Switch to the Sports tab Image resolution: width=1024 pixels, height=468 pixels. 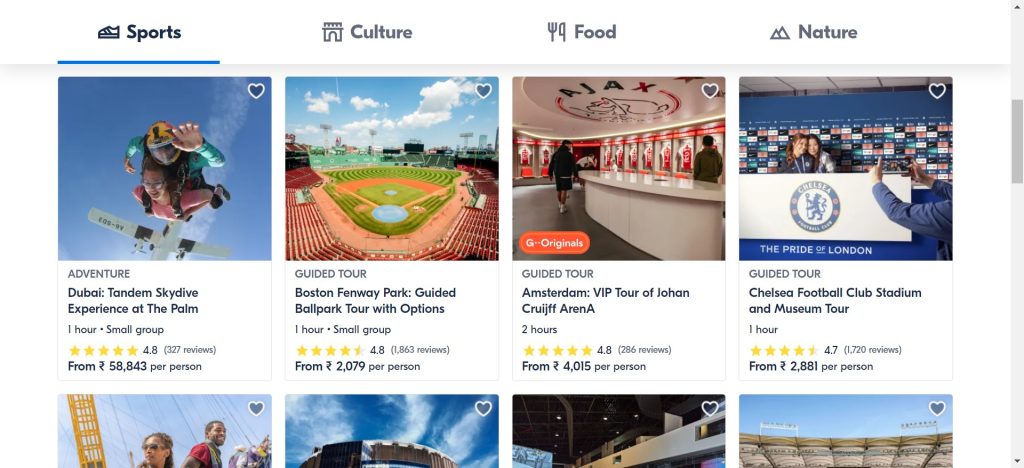click(139, 32)
